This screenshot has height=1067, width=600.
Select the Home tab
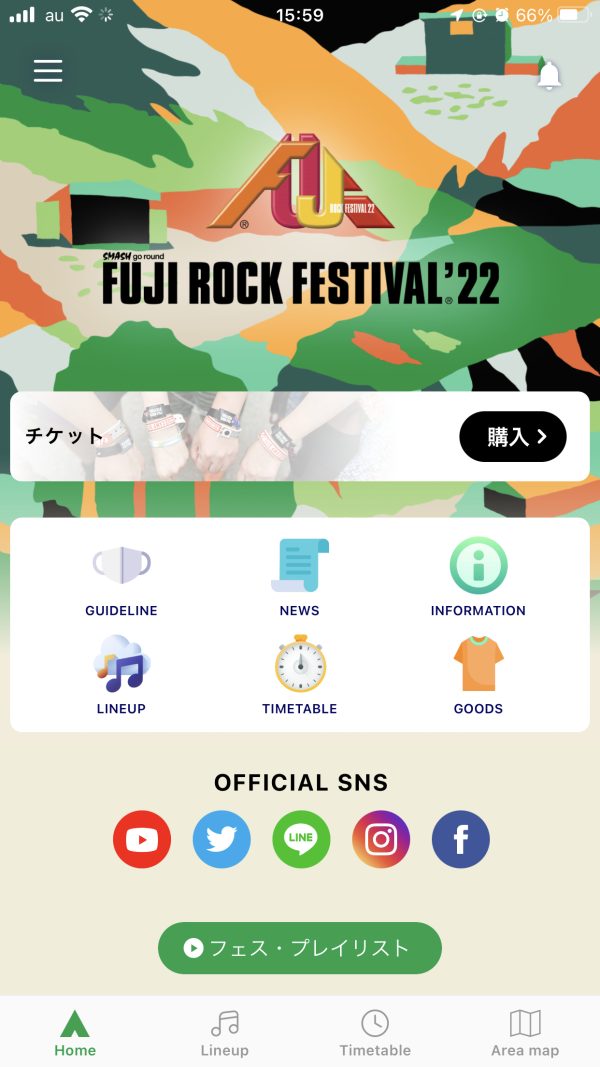pyautogui.click(x=75, y=1033)
